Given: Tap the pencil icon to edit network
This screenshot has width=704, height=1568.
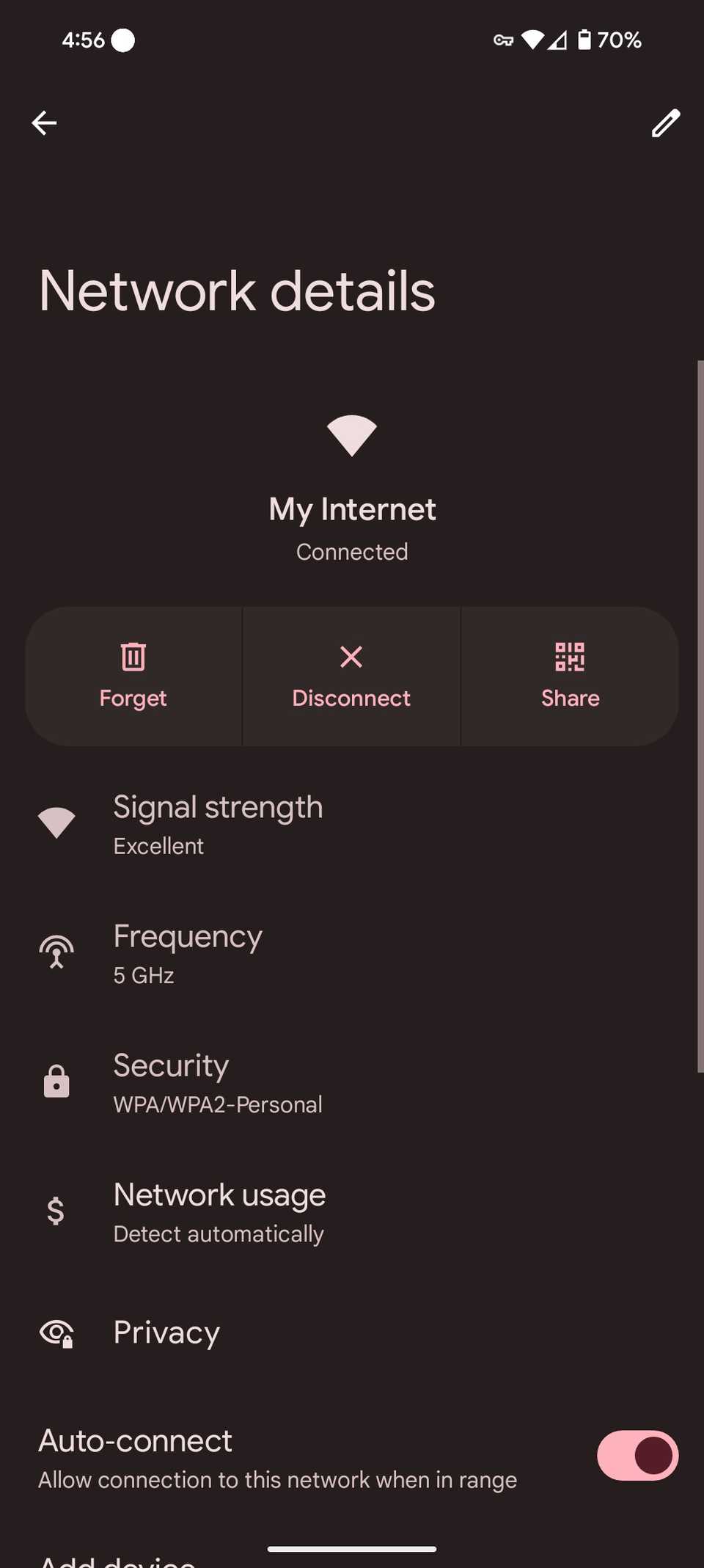Looking at the screenshot, I should coord(666,123).
